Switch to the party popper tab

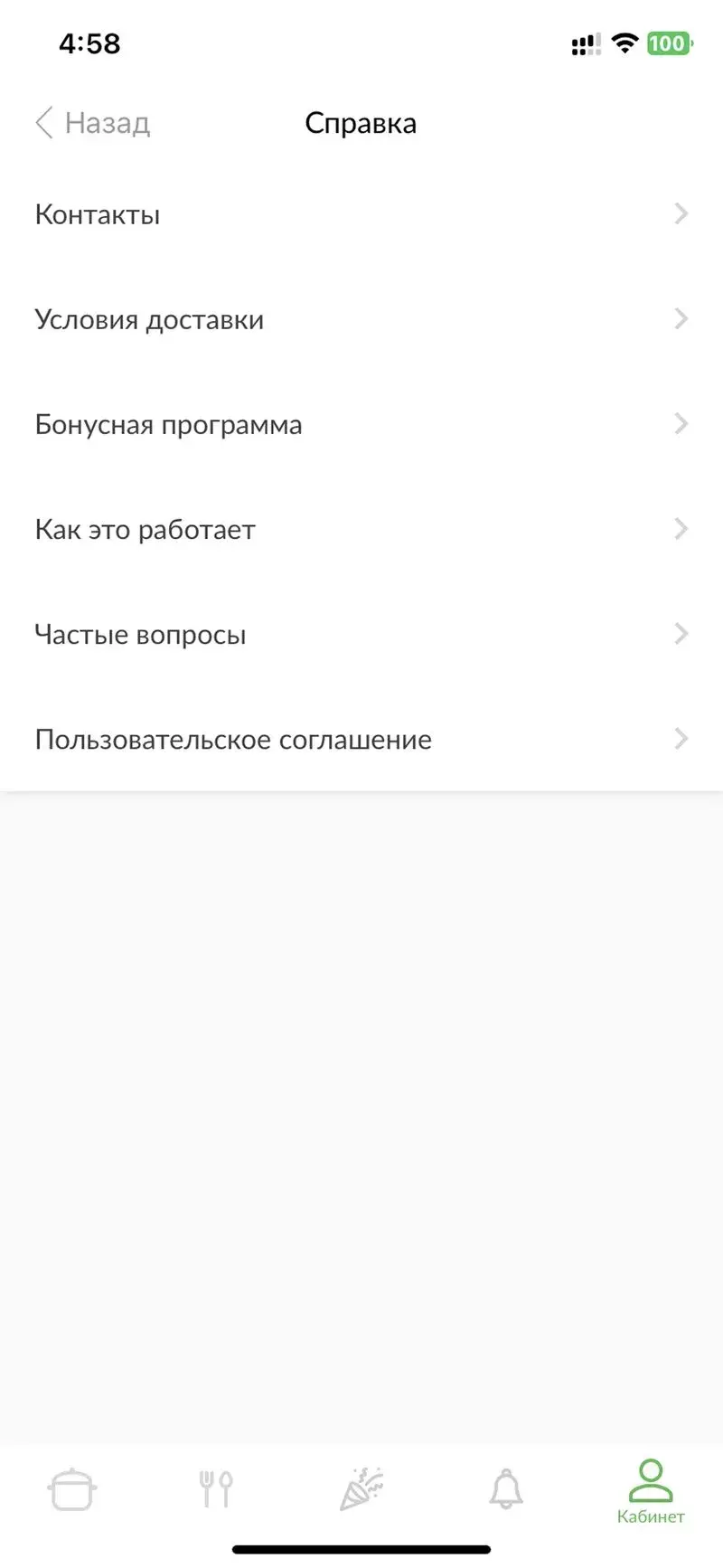tap(361, 1488)
